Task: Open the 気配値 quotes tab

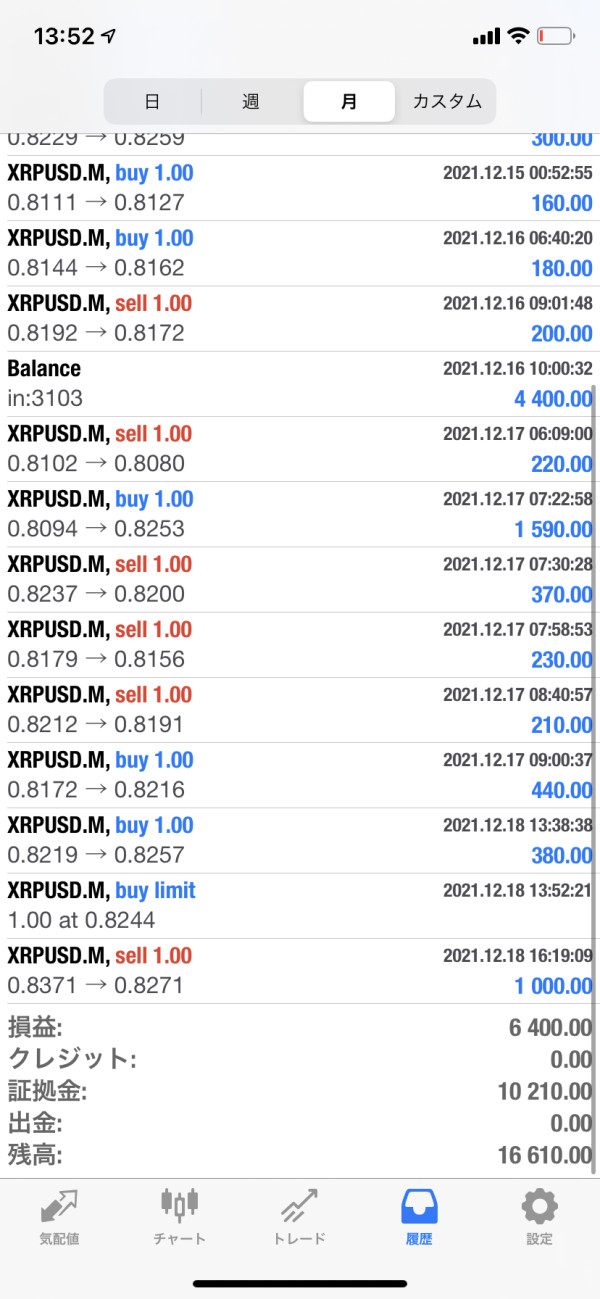Action: point(60,1217)
